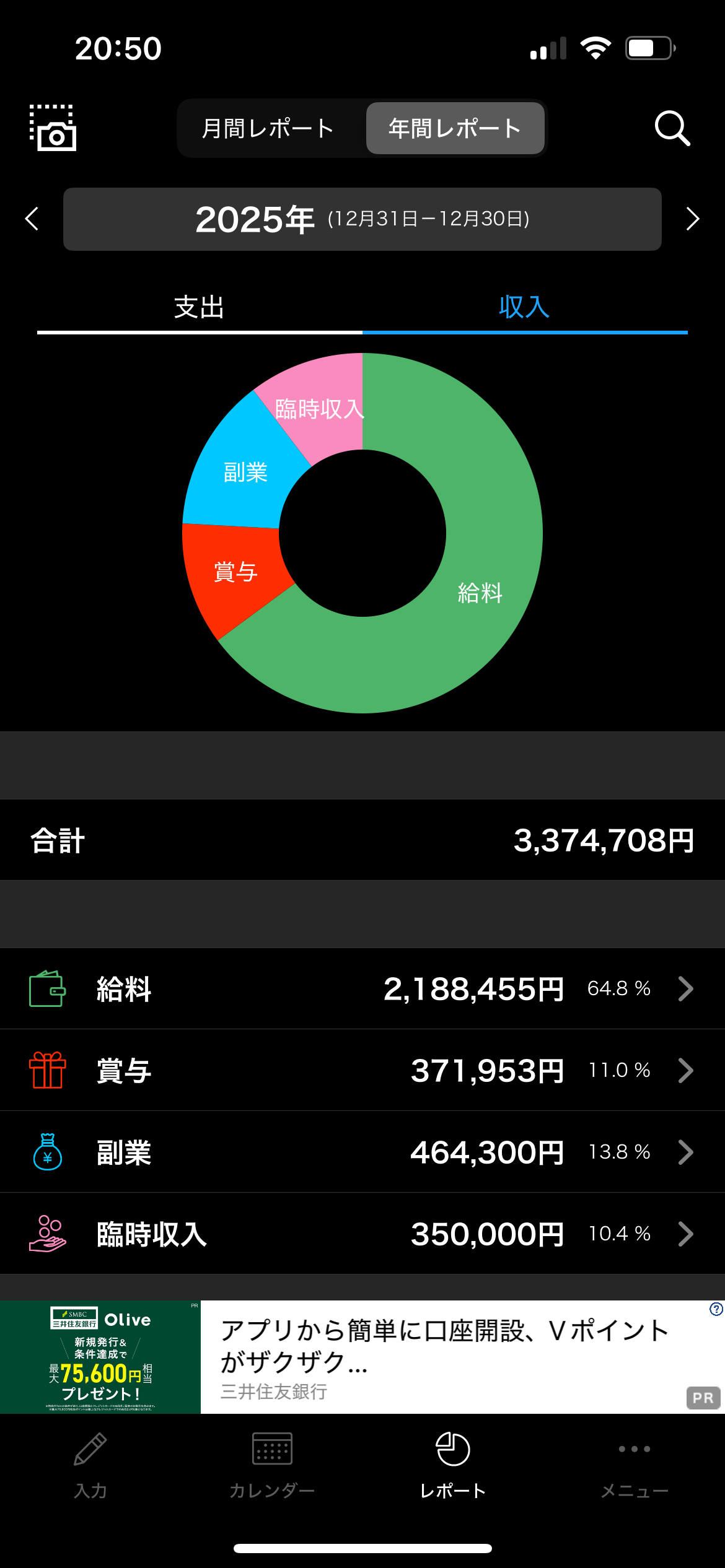The width and height of the screenshot is (725, 1568).
Task: Open the 臨時収入 category details
Action: tap(362, 1234)
